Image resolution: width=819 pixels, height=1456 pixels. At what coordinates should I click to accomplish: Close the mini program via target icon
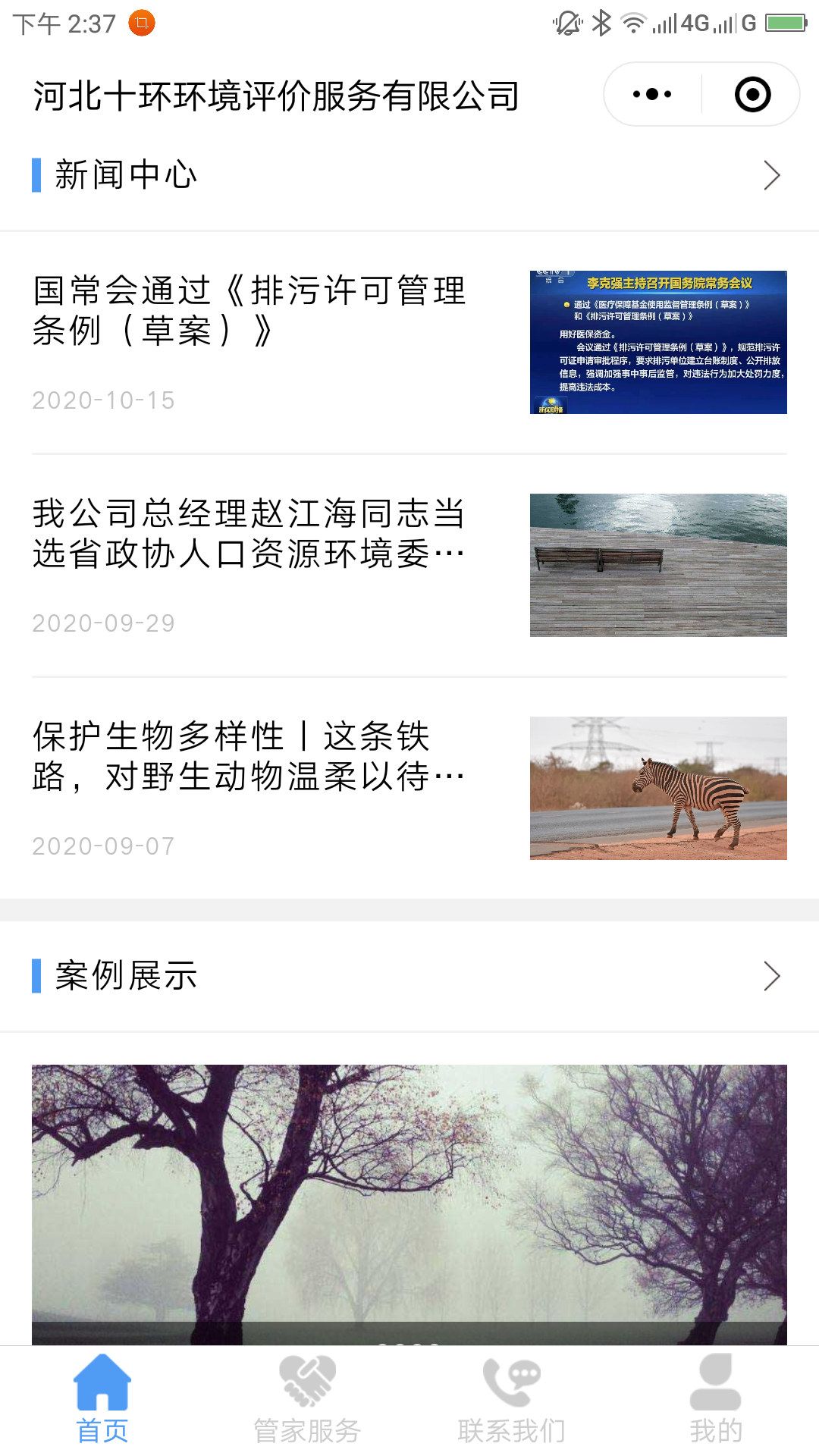tap(752, 95)
